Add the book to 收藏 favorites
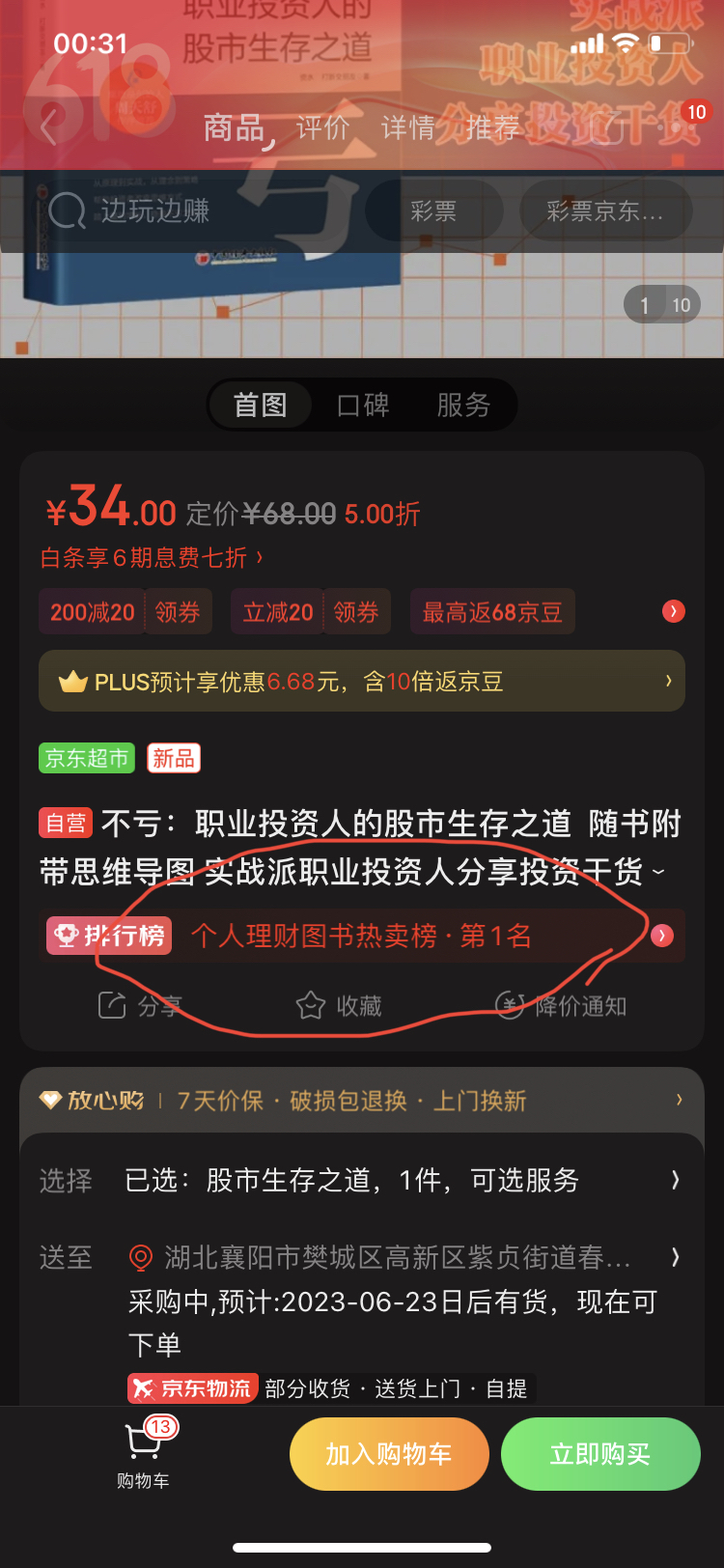This screenshot has width=724, height=1568. [x=339, y=1006]
